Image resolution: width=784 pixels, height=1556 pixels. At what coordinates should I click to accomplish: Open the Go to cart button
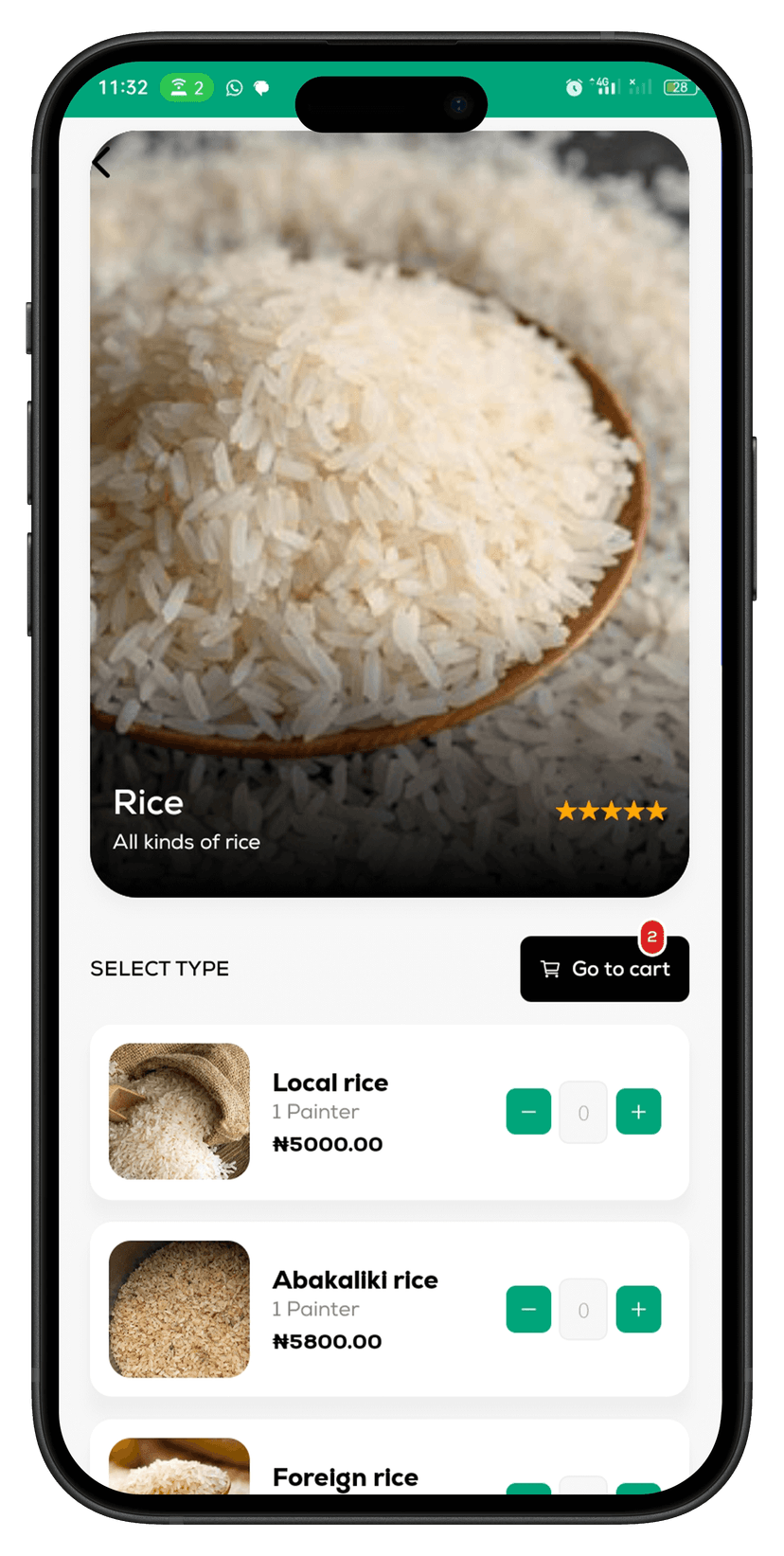[604, 969]
